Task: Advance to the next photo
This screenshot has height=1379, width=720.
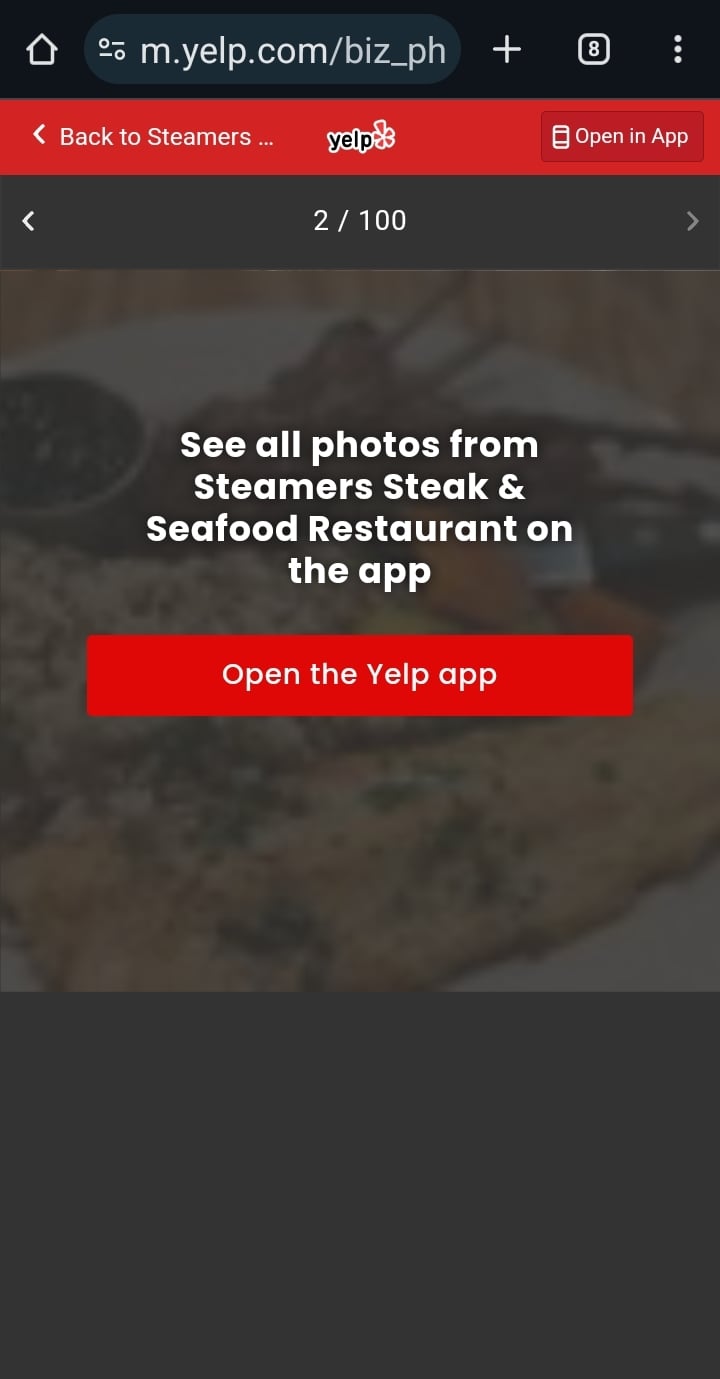Action: pos(692,221)
